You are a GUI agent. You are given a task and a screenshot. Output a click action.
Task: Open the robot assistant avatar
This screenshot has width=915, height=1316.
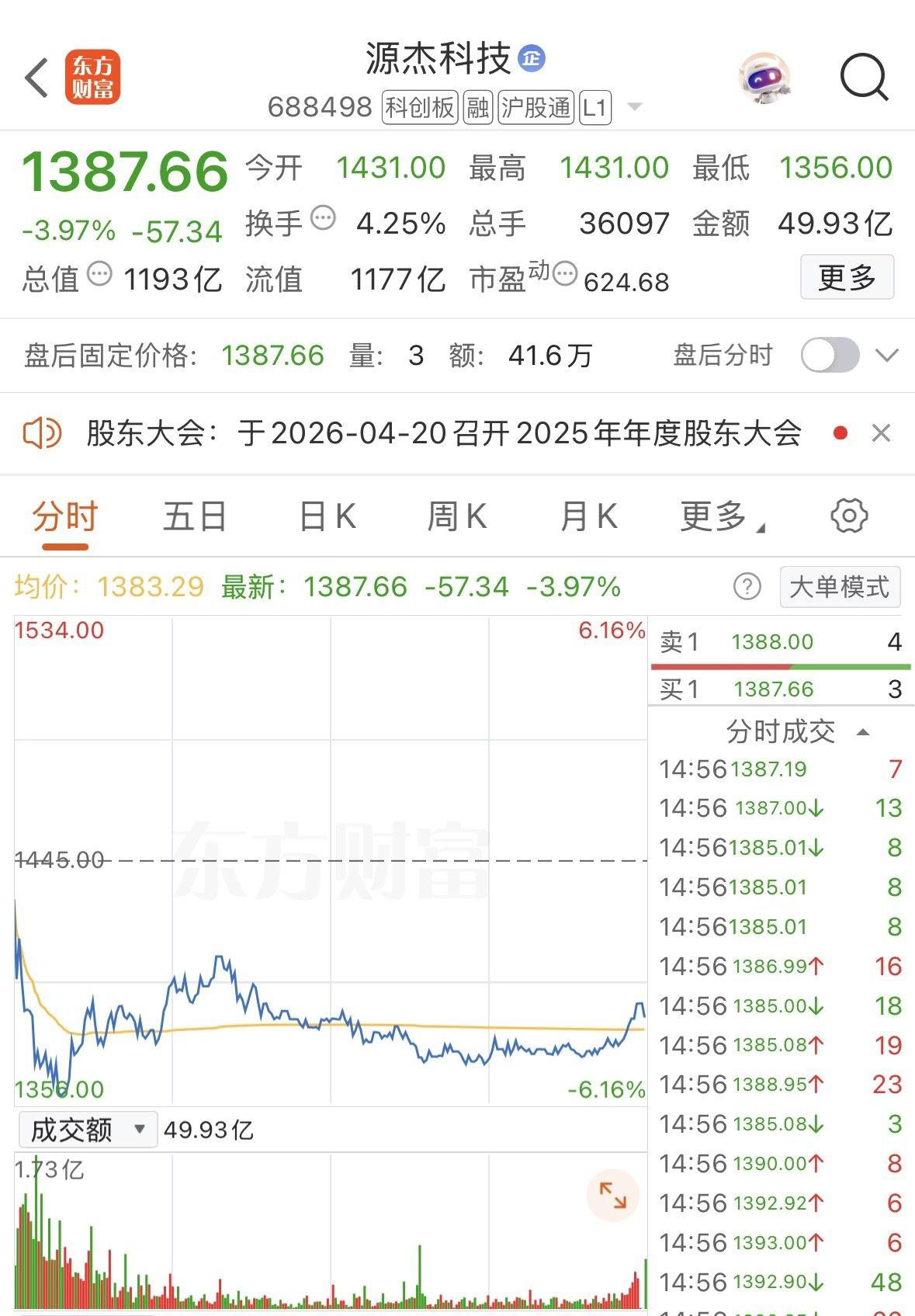click(764, 78)
